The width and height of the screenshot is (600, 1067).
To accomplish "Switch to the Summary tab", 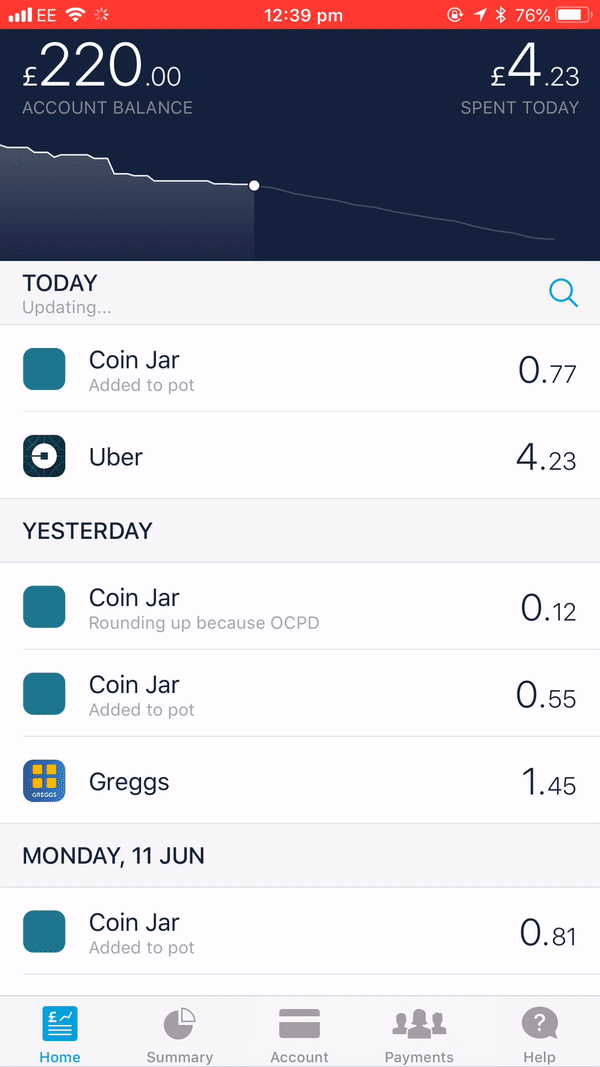I will [179, 1034].
